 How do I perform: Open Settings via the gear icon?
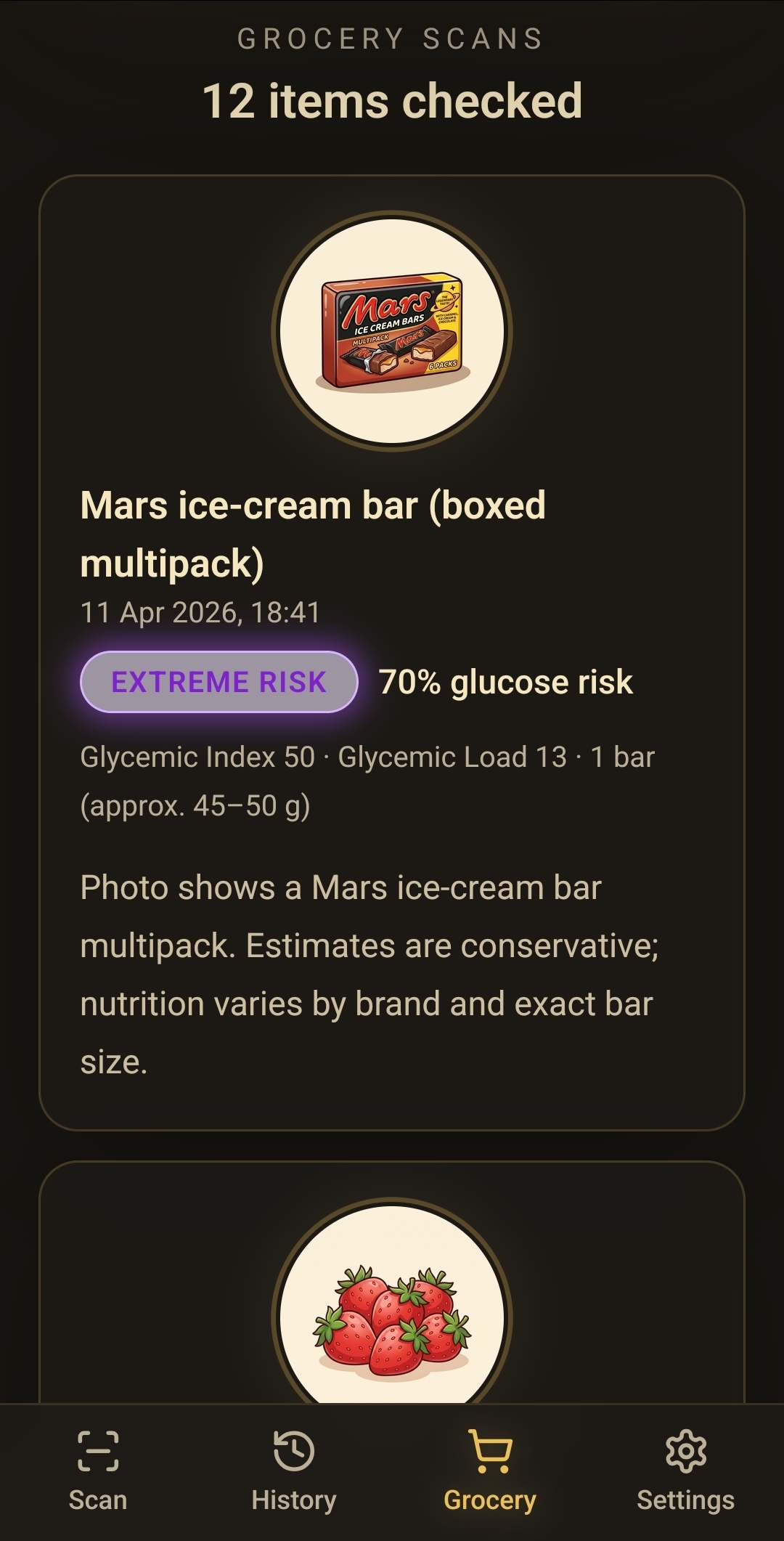(x=686, y=1451)
